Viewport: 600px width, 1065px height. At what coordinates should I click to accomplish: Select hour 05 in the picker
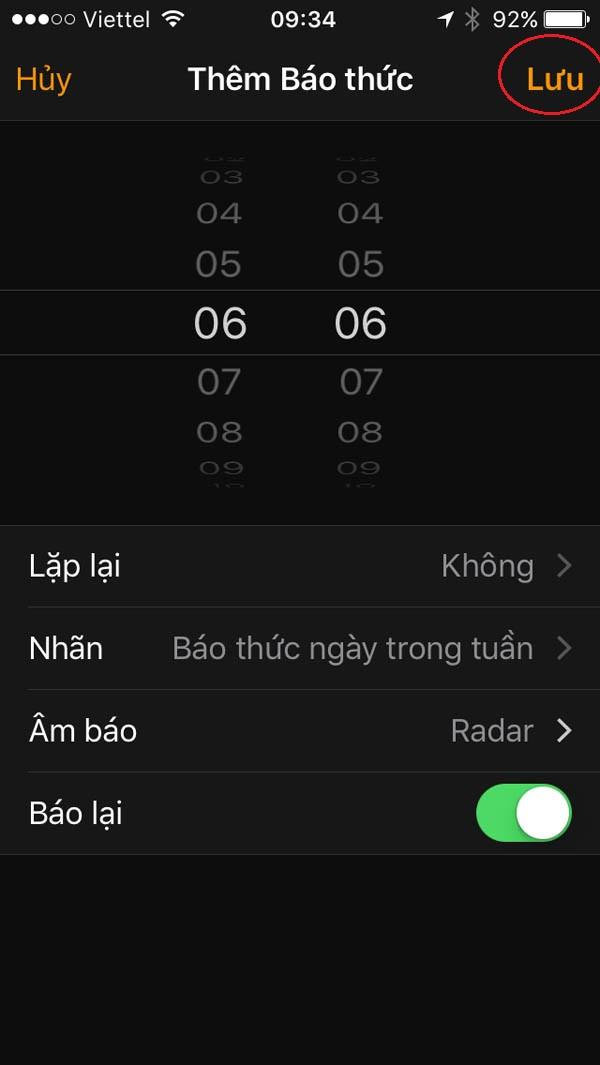coord(219,264)
